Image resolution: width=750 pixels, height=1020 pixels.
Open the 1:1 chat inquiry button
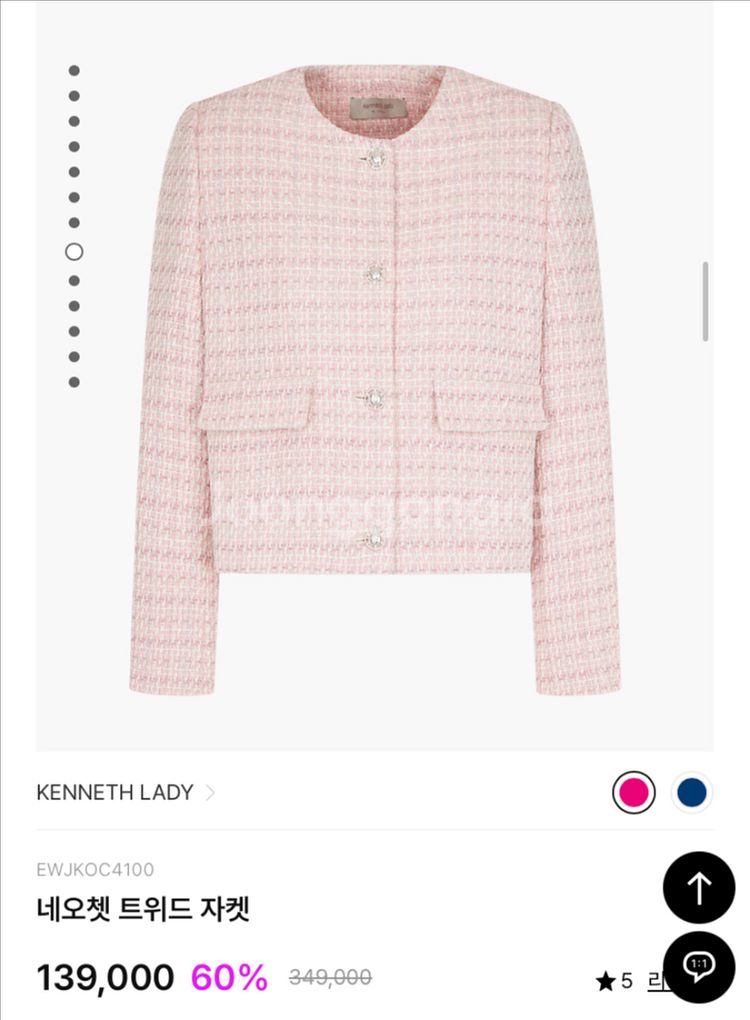(699, 966)
